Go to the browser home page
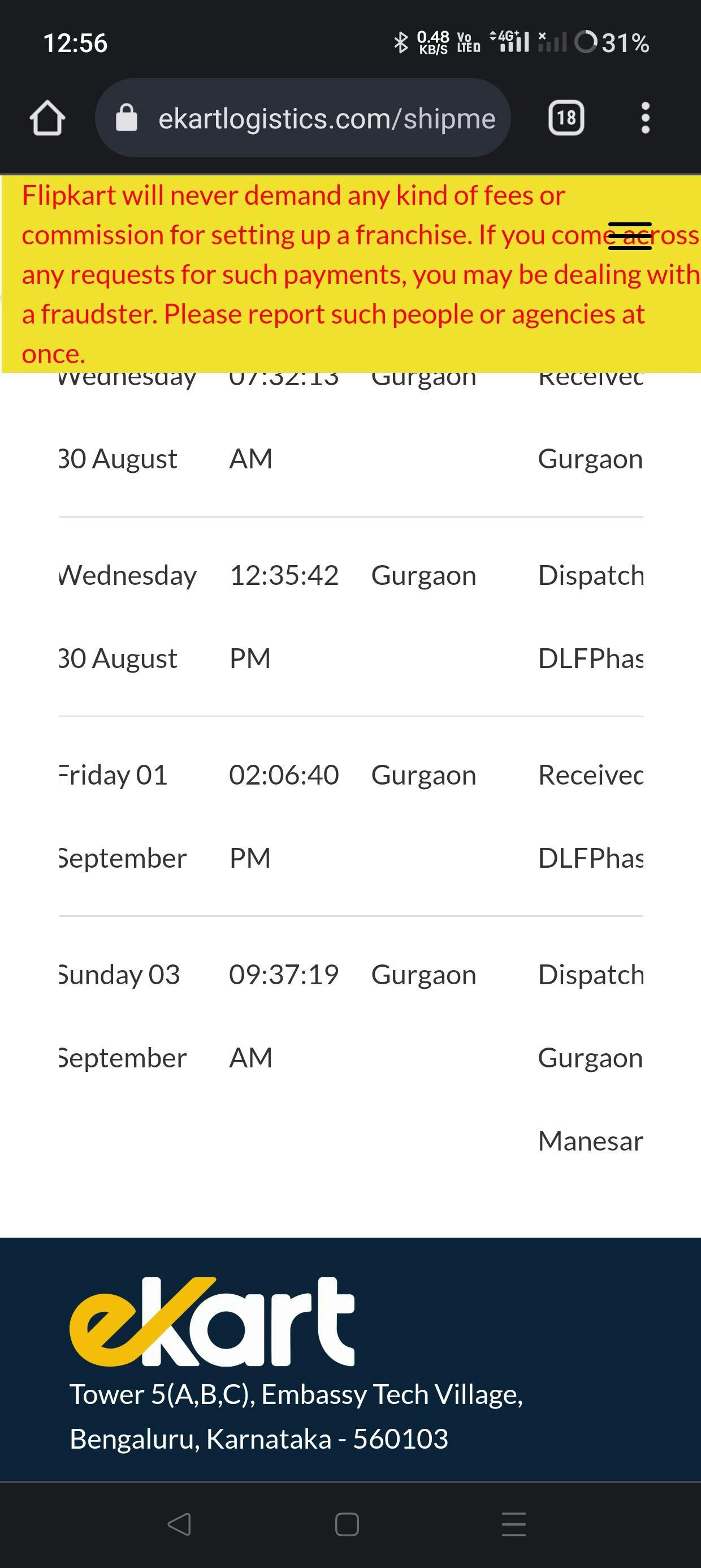The height and width of the screenshot is (1568, 701). 47,118
